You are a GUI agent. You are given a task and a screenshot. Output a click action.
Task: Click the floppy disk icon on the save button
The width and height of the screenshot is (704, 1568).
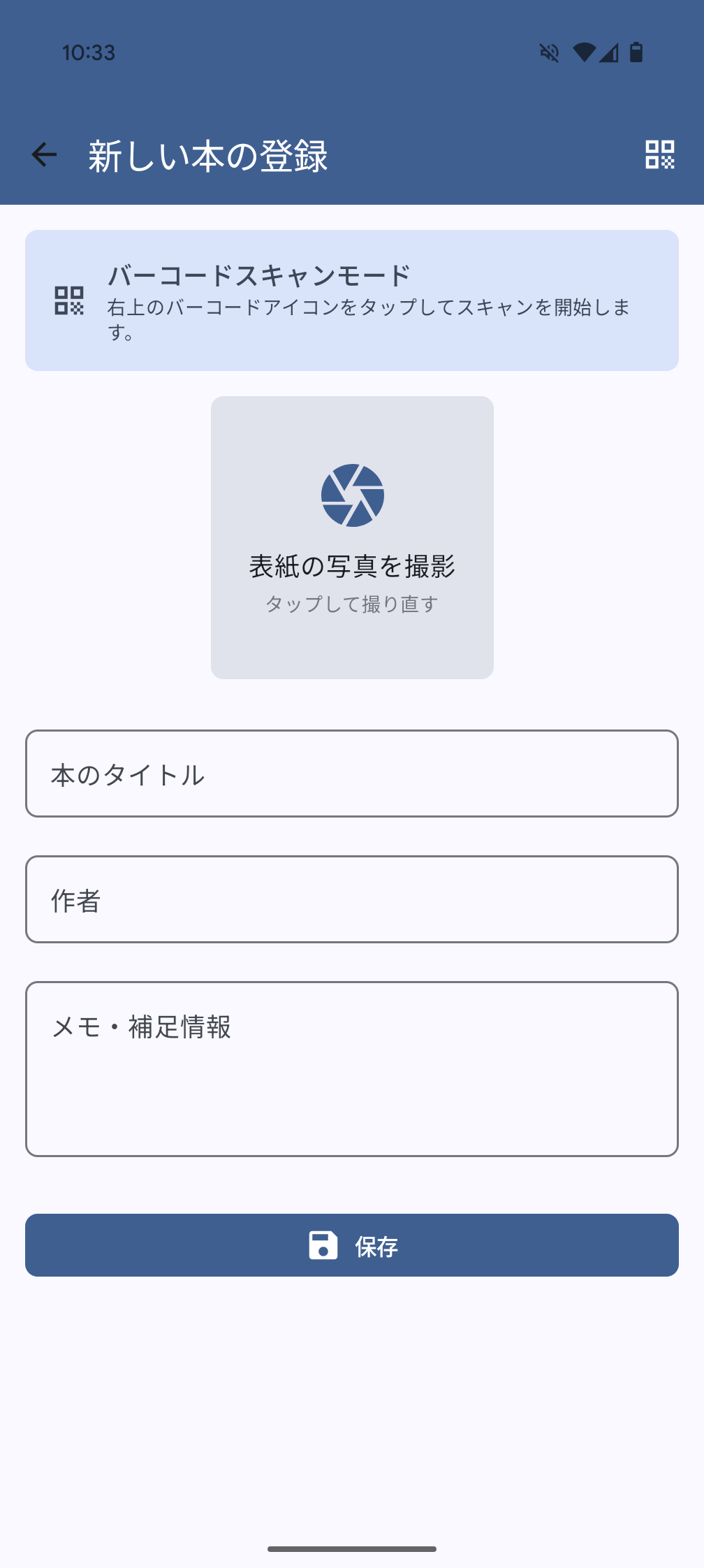323,1244
